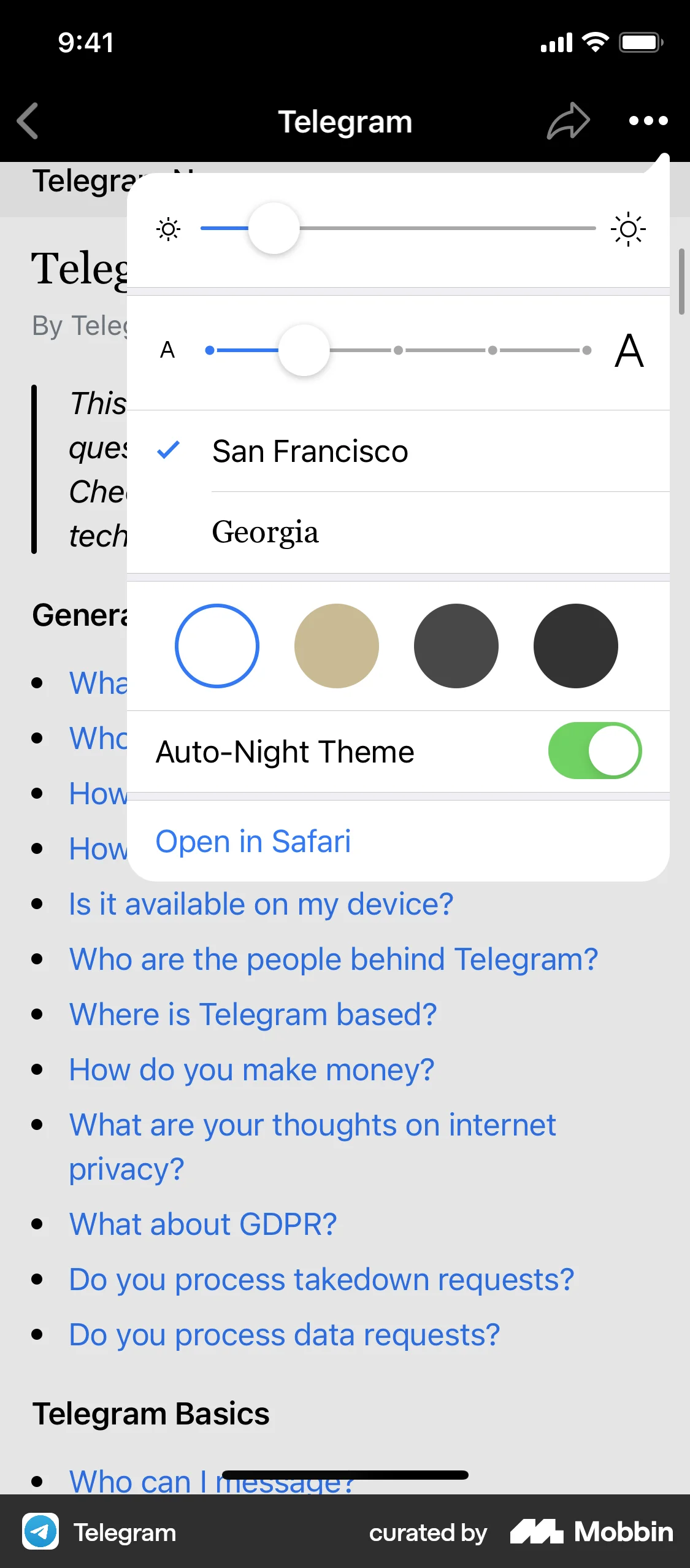Open 'Is it available on my device?'

(260, 903)
